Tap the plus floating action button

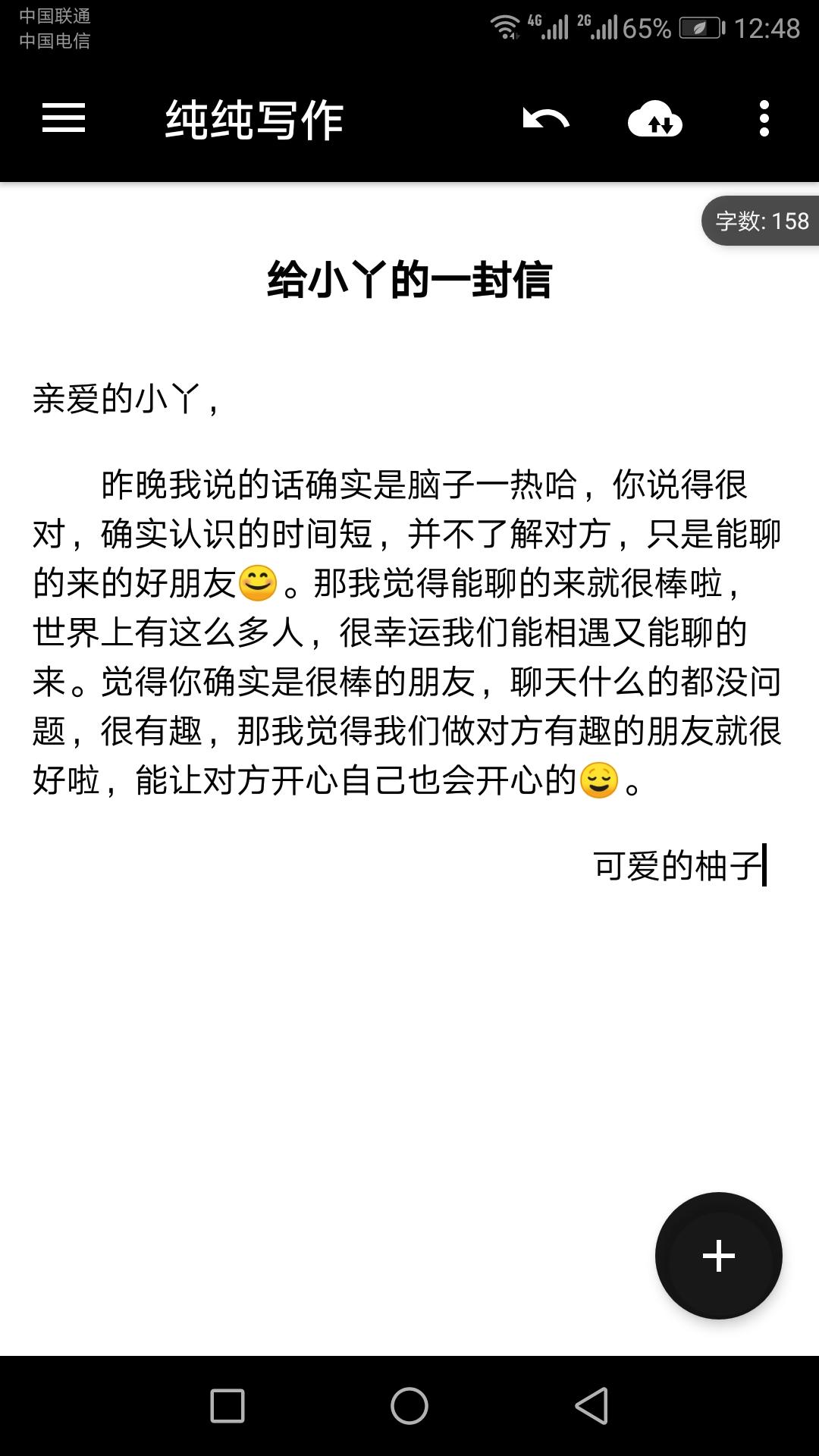point(718,1256)
